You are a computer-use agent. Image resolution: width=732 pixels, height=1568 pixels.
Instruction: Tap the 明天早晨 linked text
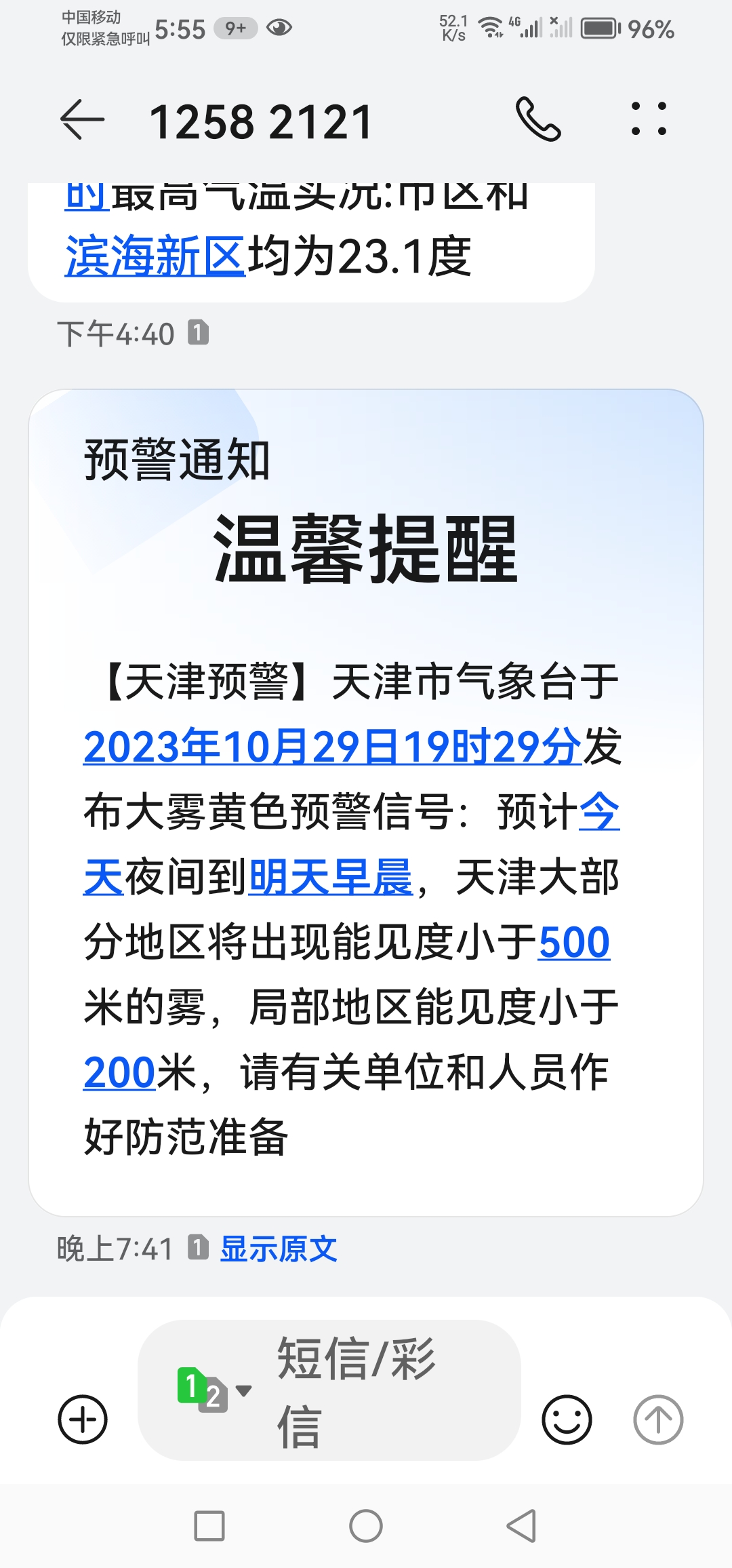(331, 877)
